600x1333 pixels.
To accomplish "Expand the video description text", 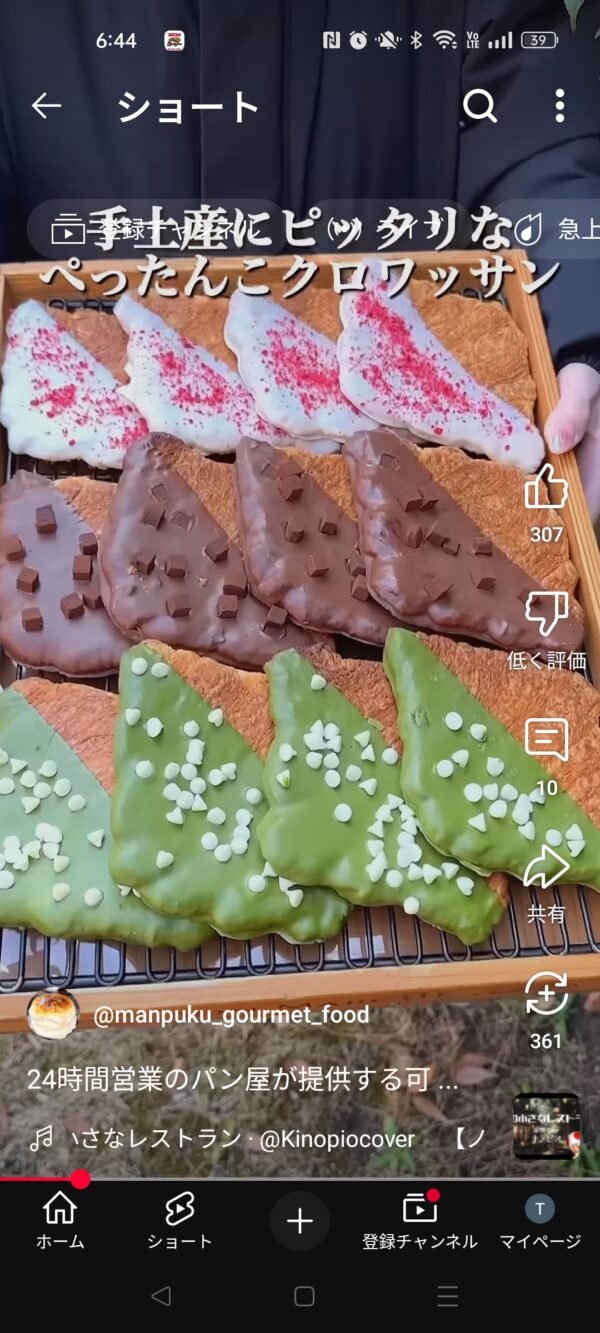I will 242,1079.
